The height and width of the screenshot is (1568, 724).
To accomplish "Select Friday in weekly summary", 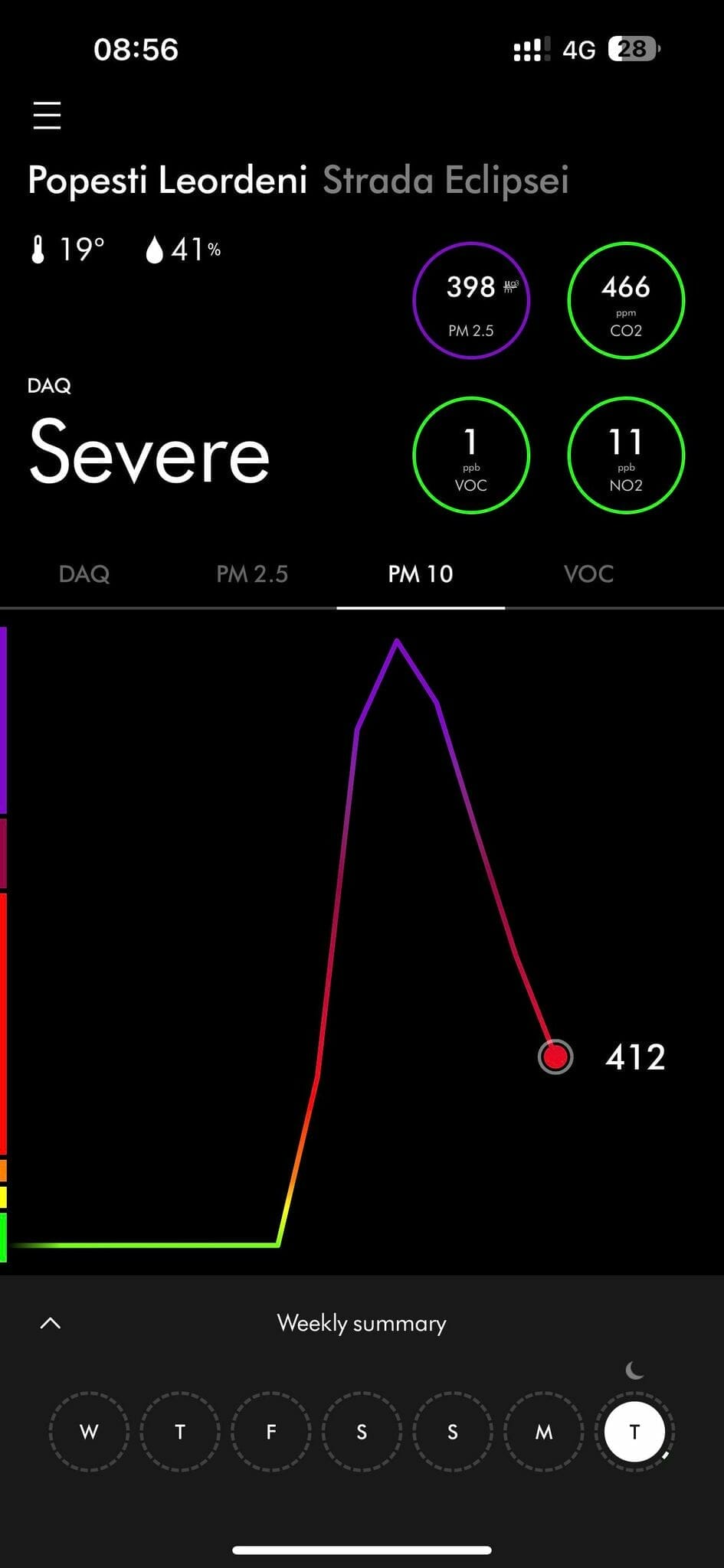I will [270, 1432].
